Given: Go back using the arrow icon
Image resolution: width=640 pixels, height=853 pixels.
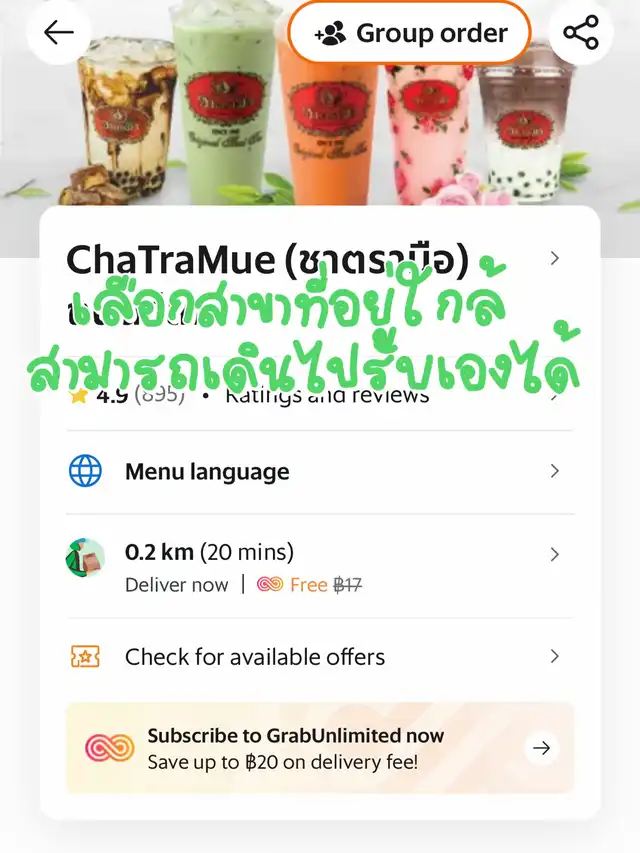Looking at the screenshot, I should [x=59, y=33].
